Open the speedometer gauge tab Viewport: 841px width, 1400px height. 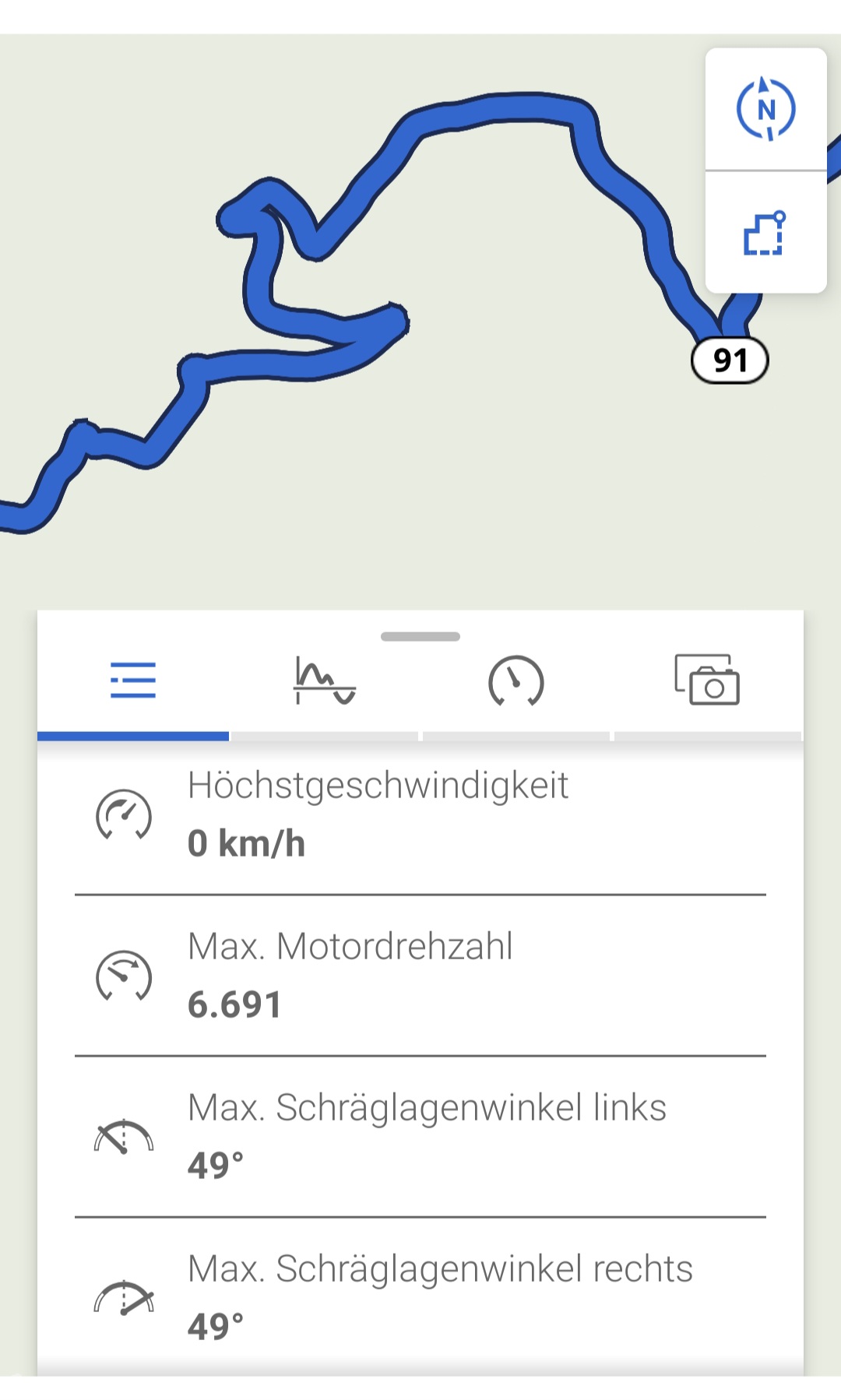pos(516,681)
